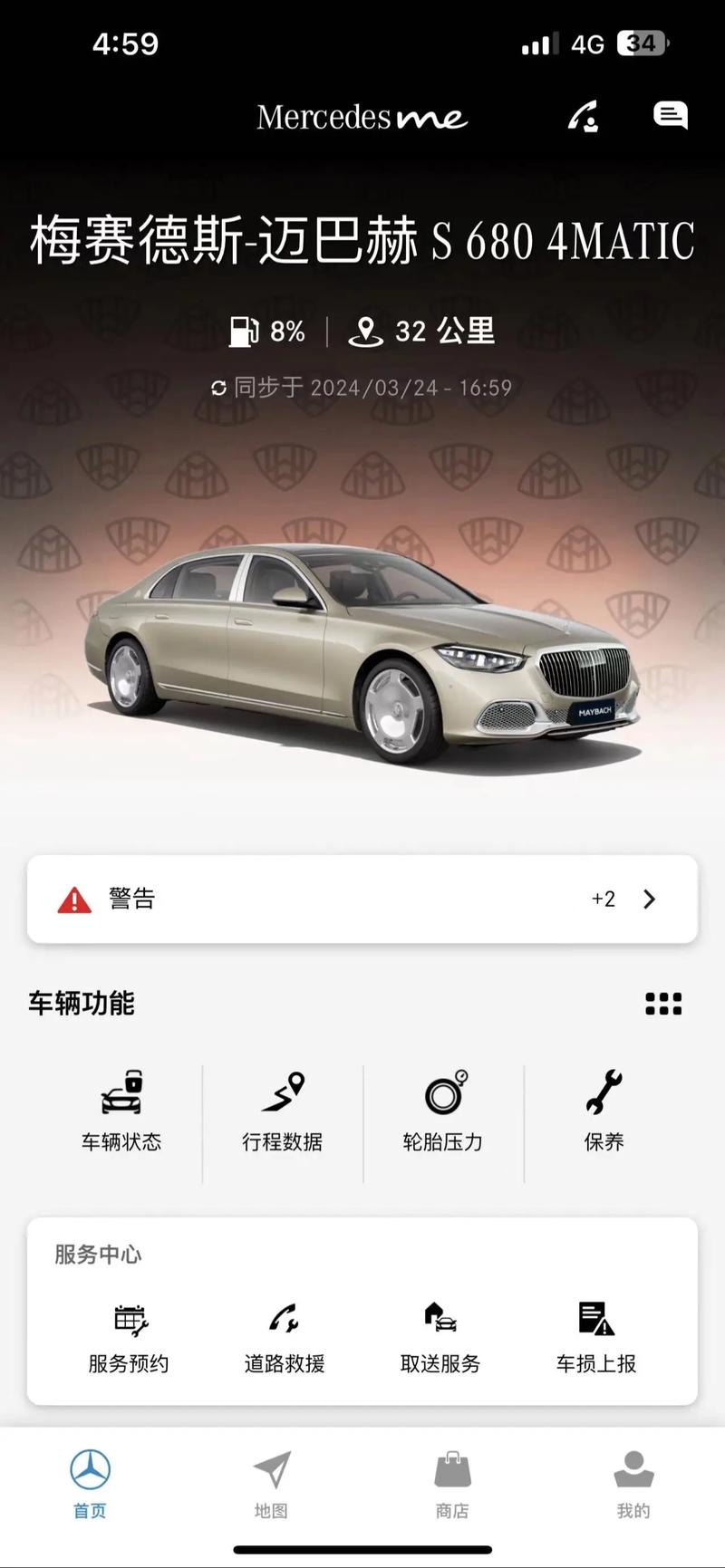Report damage with 车损上报
This screenshot has width=725, height=1568.
[596, 1336]
